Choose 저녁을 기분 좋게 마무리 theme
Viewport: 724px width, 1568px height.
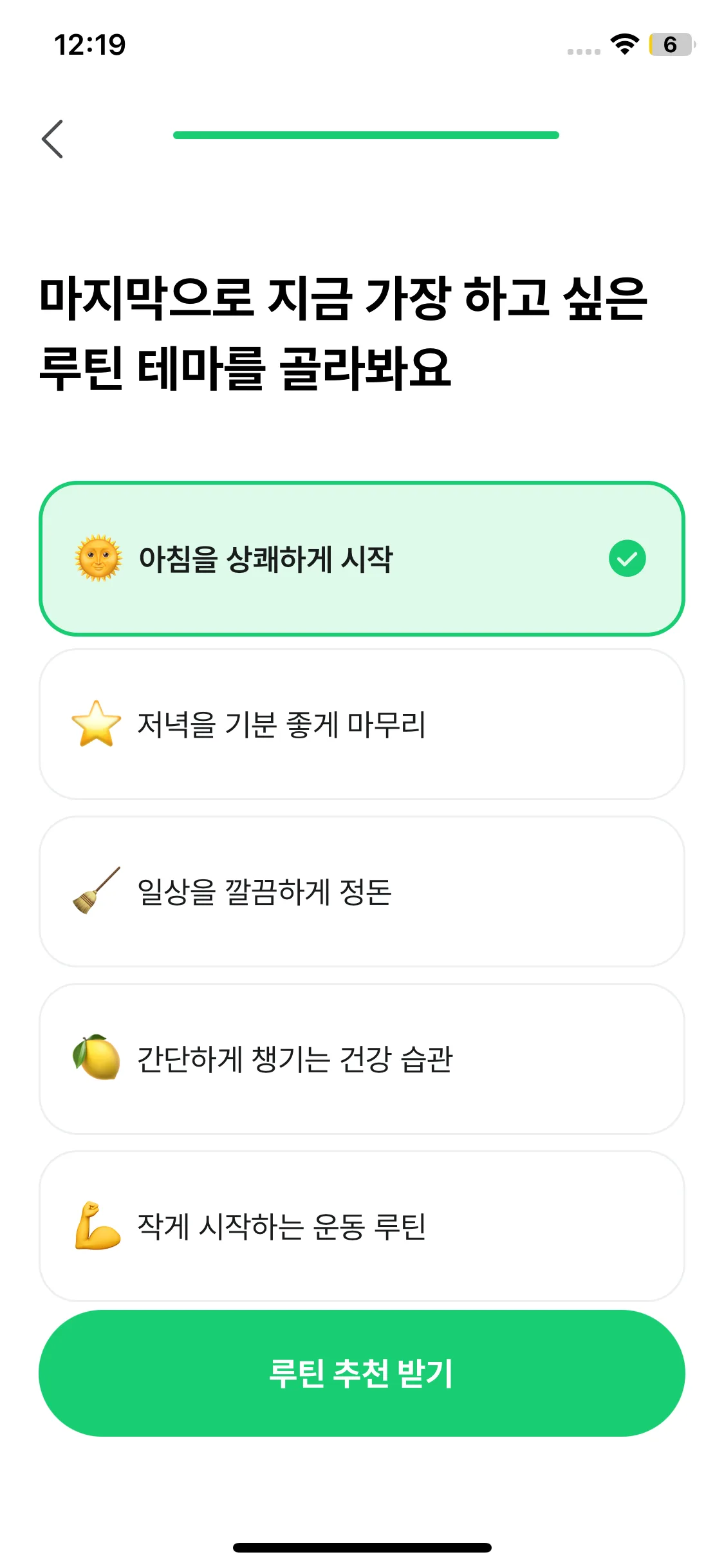(362, 724)
